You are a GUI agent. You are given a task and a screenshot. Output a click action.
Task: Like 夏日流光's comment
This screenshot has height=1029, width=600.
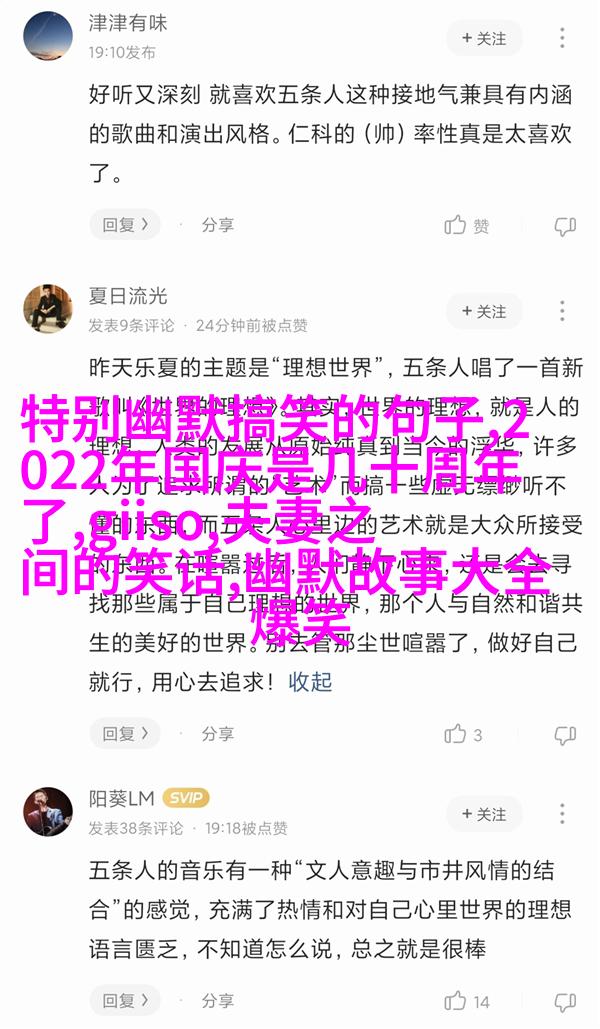pyautogui.click(x=464, y=734)
